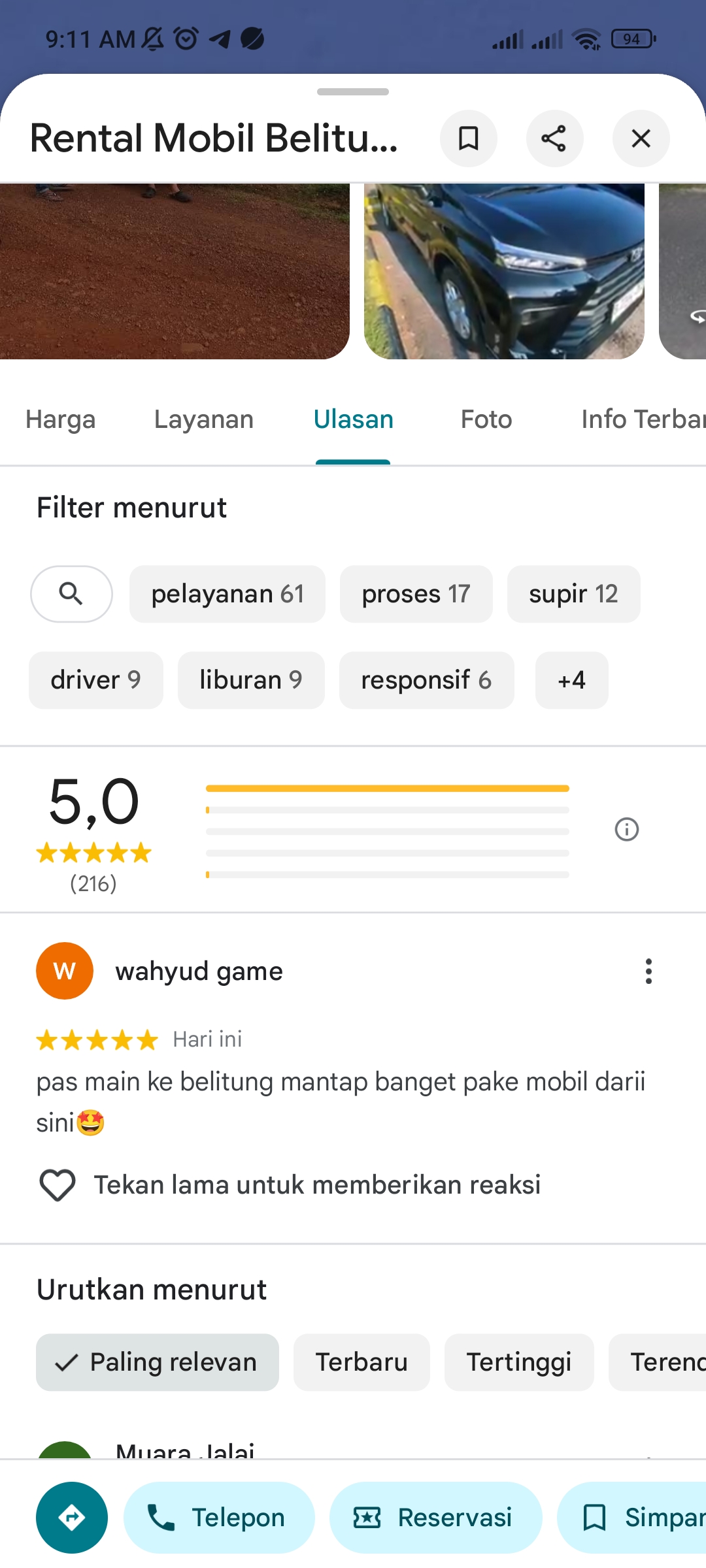
Task: Search within reviews using the magnifier
Action: [71, 594]
